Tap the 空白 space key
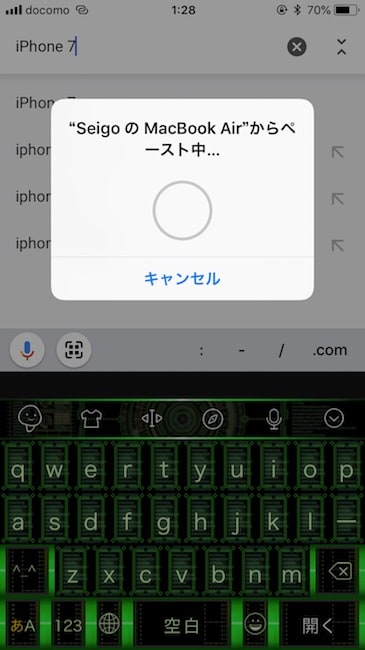This screenshot has height=650, width=365. click(x=182, y=625)
